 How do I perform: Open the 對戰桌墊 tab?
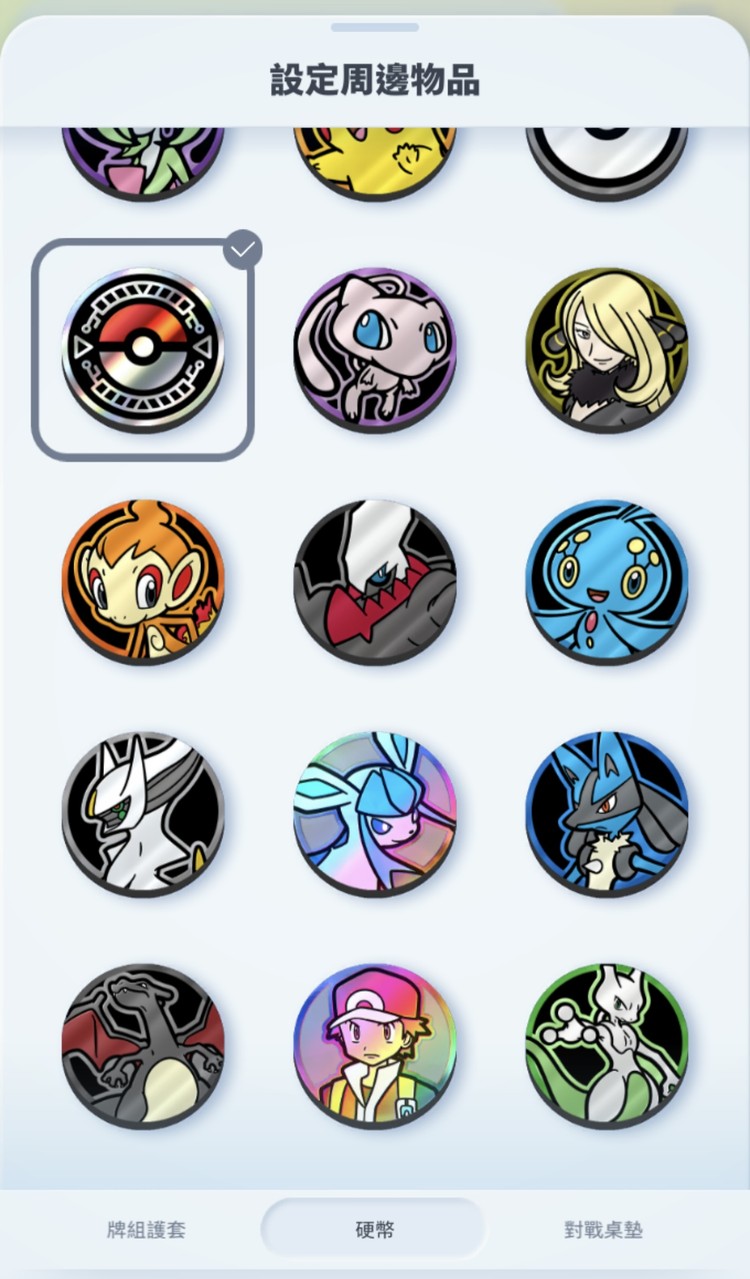click(603, 1229)
